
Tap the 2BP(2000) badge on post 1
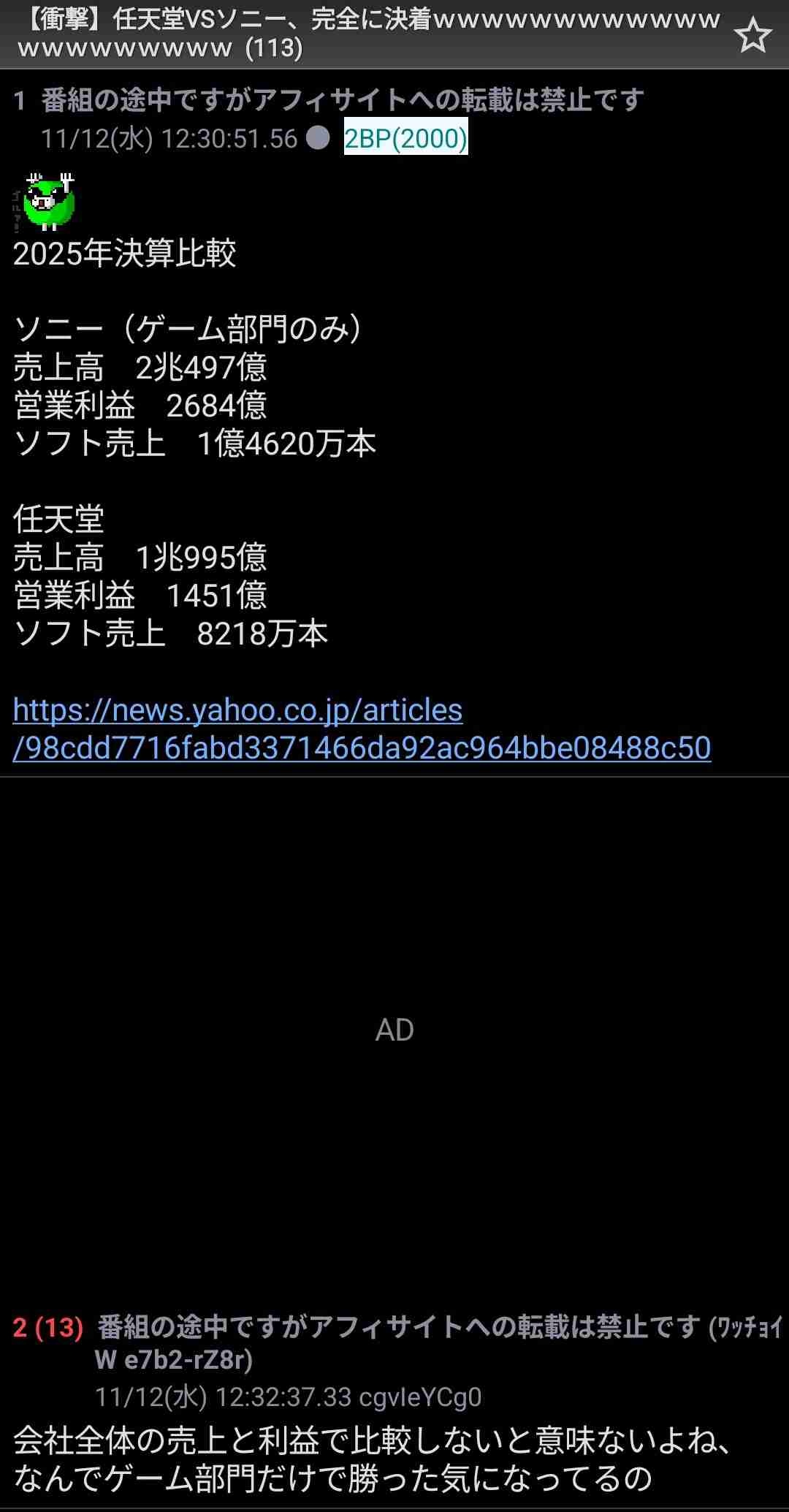pos(405,137)
